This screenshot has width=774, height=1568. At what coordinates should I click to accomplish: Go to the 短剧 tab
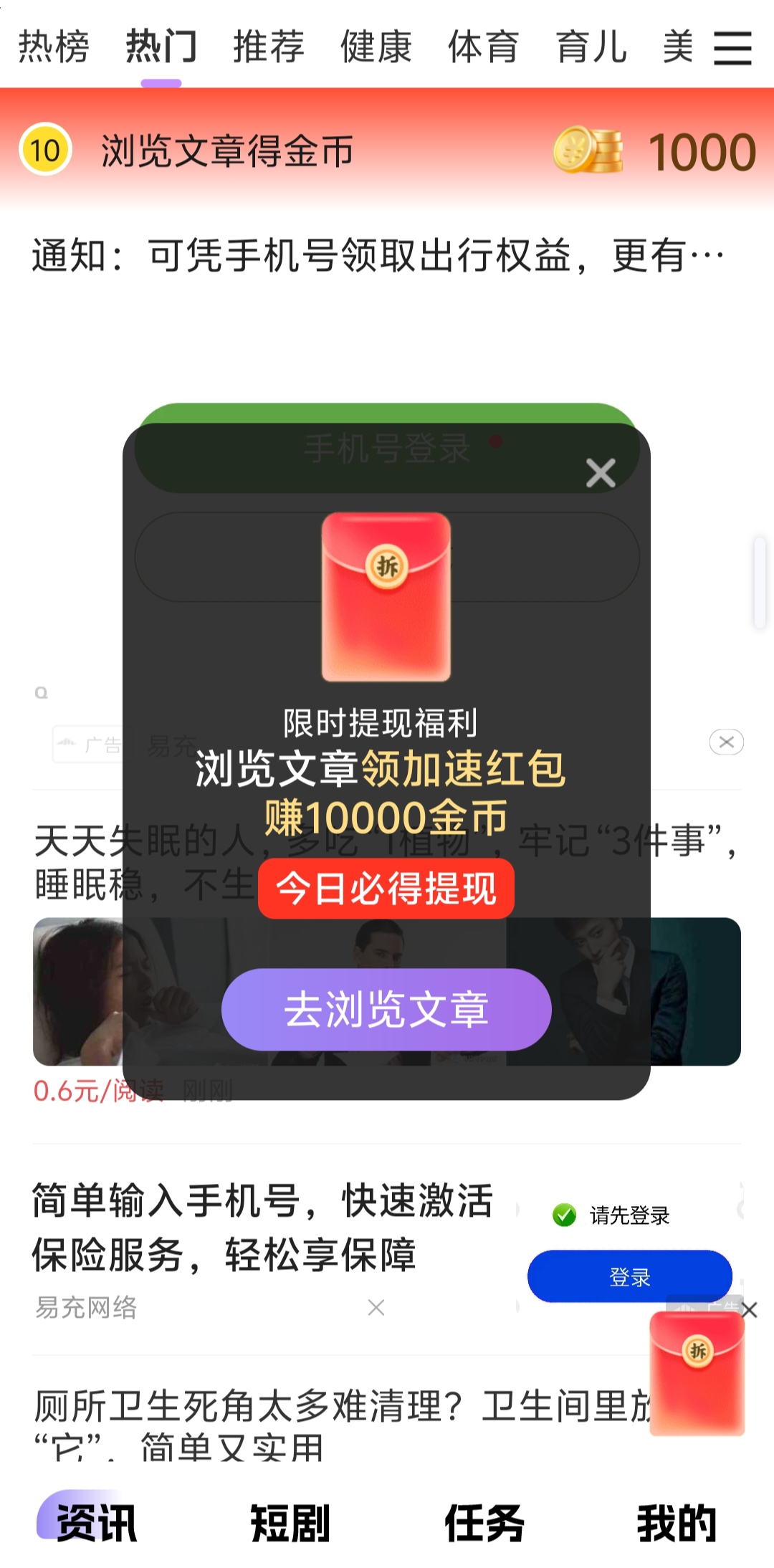(x=290, y=1522)
